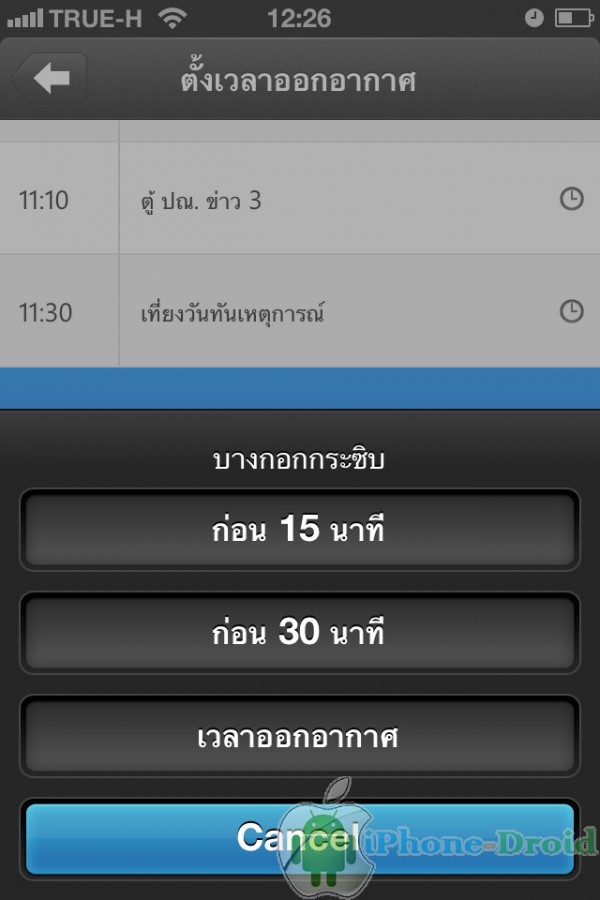The height and width of the screenshot is (900, 600).
Task: Cancel the reminder action sheet
Action: tap(299, 838)
